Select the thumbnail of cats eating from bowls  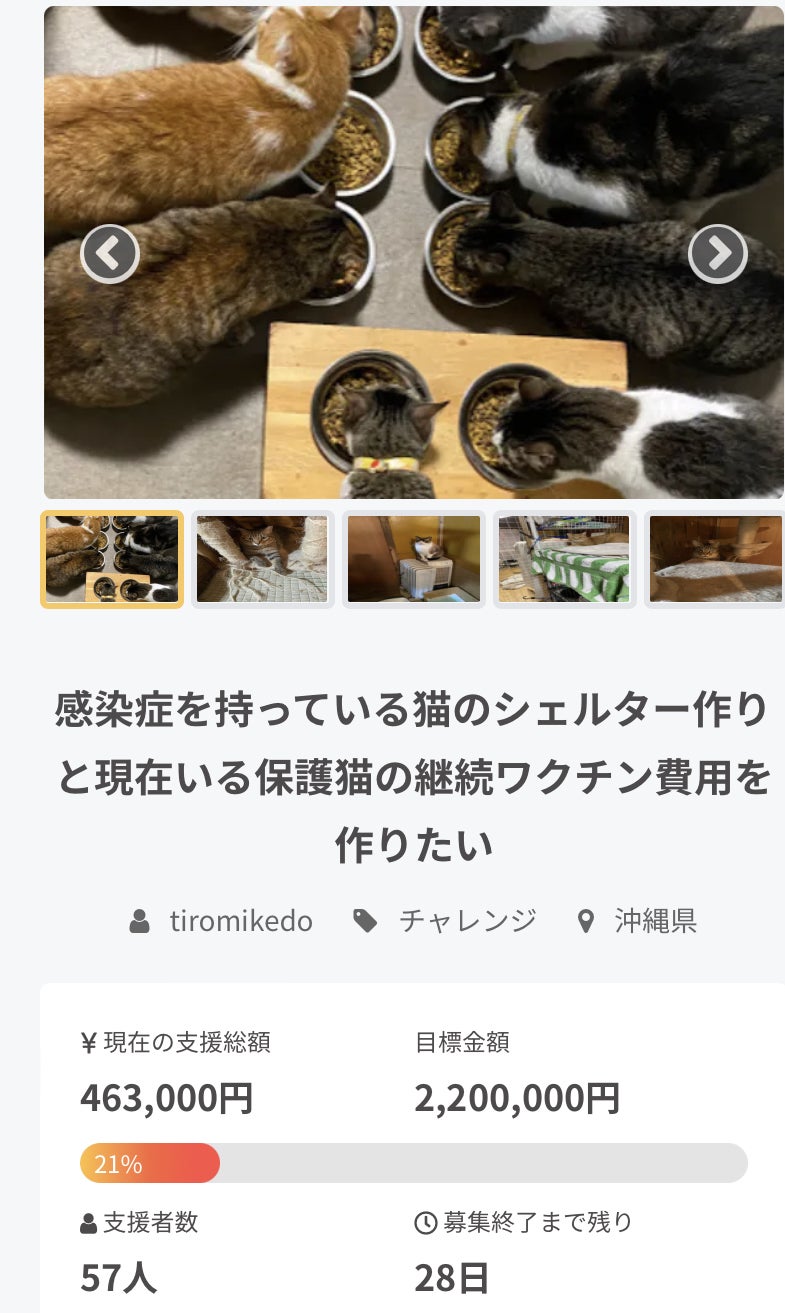coord(112,559)
